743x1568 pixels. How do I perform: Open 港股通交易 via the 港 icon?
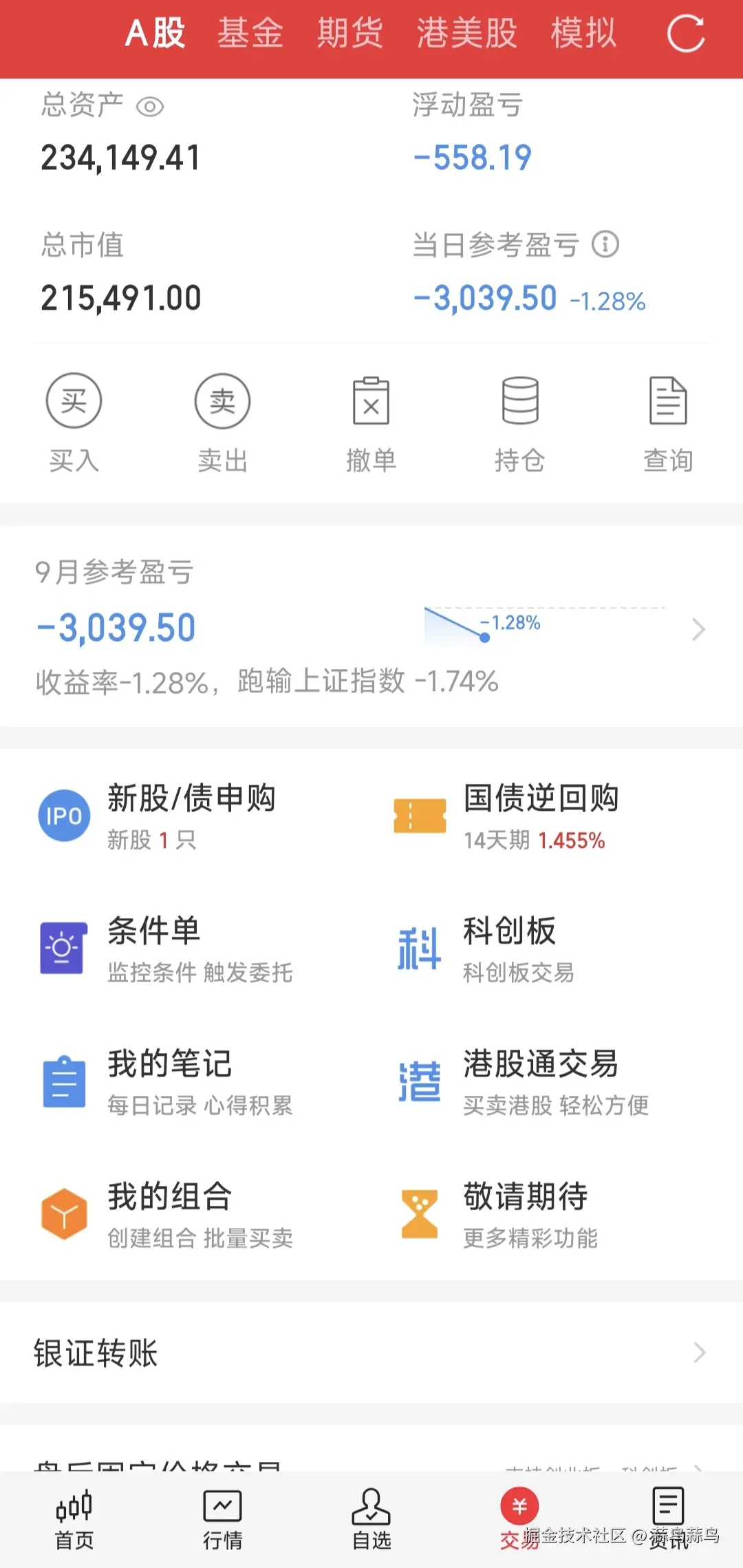pyautogui.click(x=420, y=1081)
